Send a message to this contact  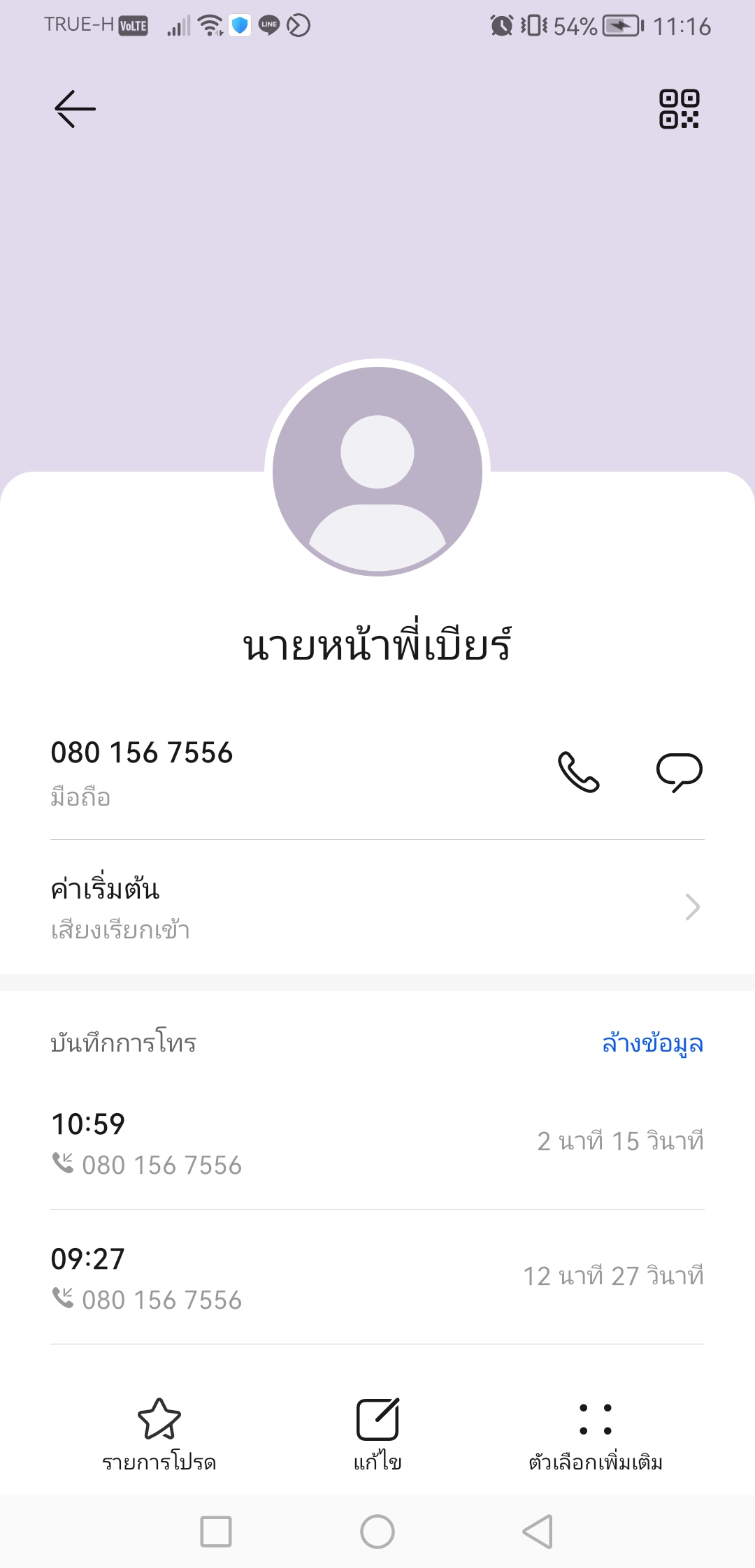pyautogui.click(x=679, y=772)
